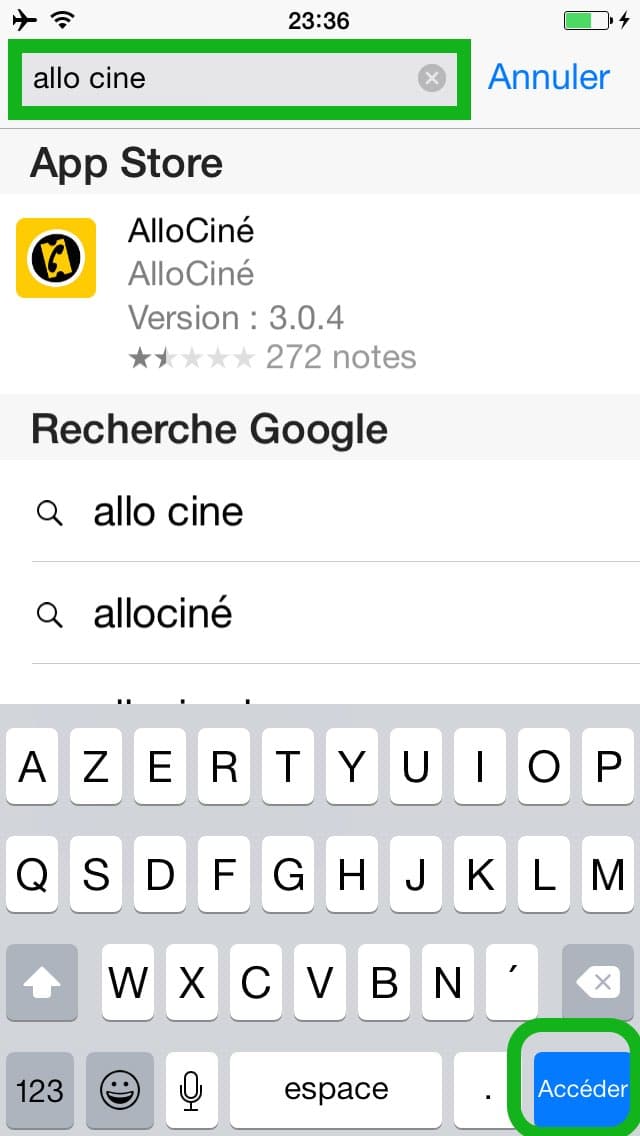
Task: Tap the backspace key
Action: click(x=598, y=982)
